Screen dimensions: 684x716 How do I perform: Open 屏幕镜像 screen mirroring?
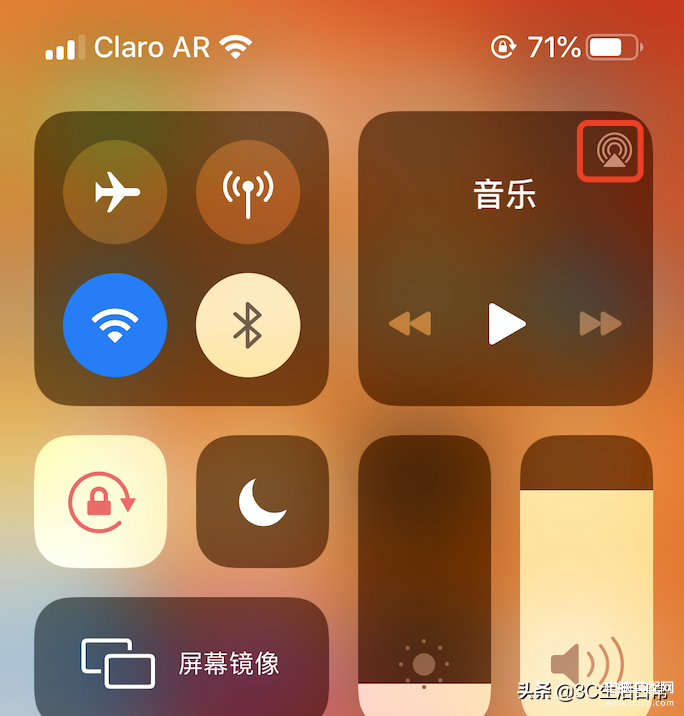[x=181, y=661]
